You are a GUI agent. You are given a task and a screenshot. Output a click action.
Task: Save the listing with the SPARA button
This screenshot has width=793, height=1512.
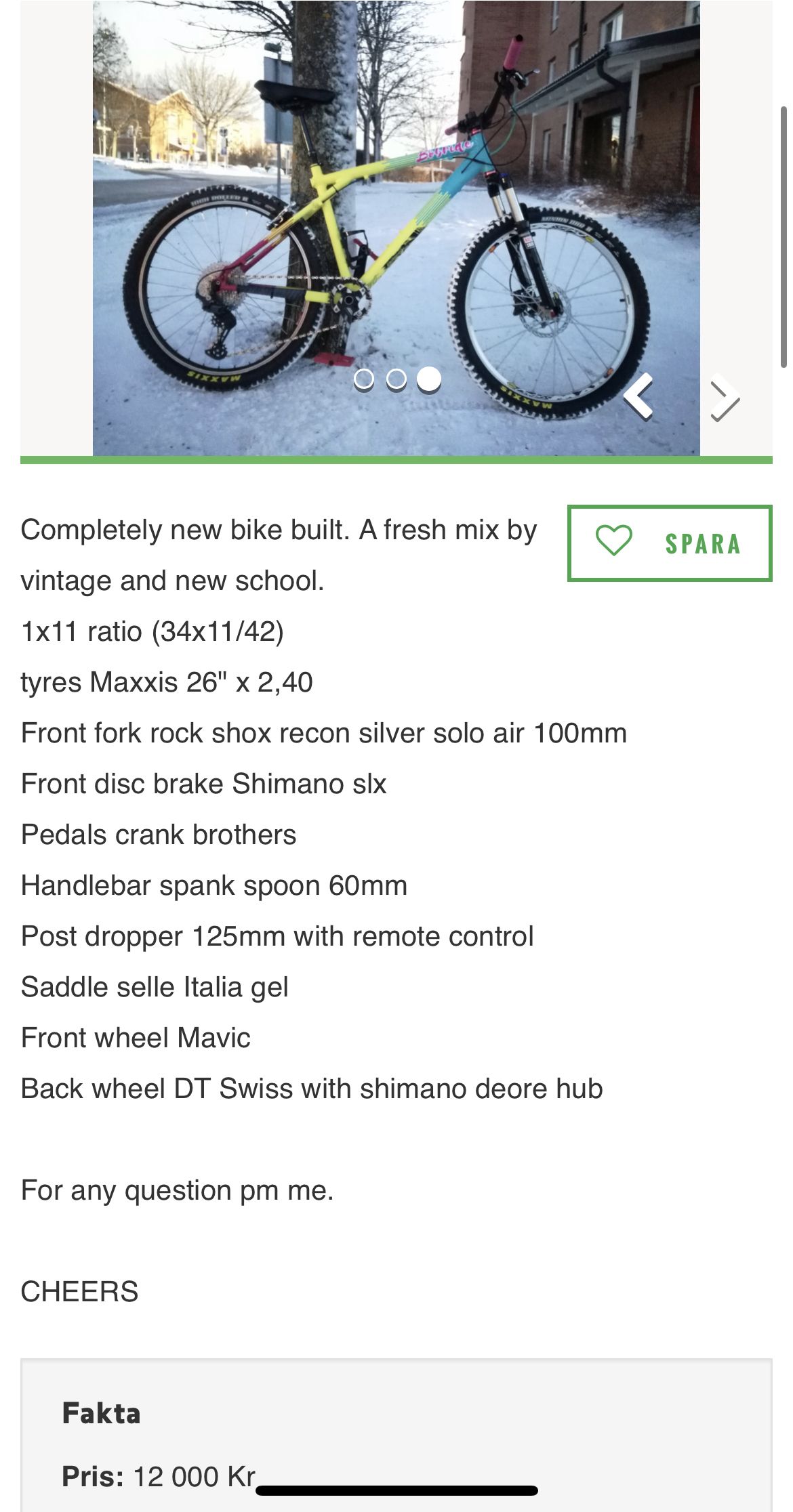669,543
